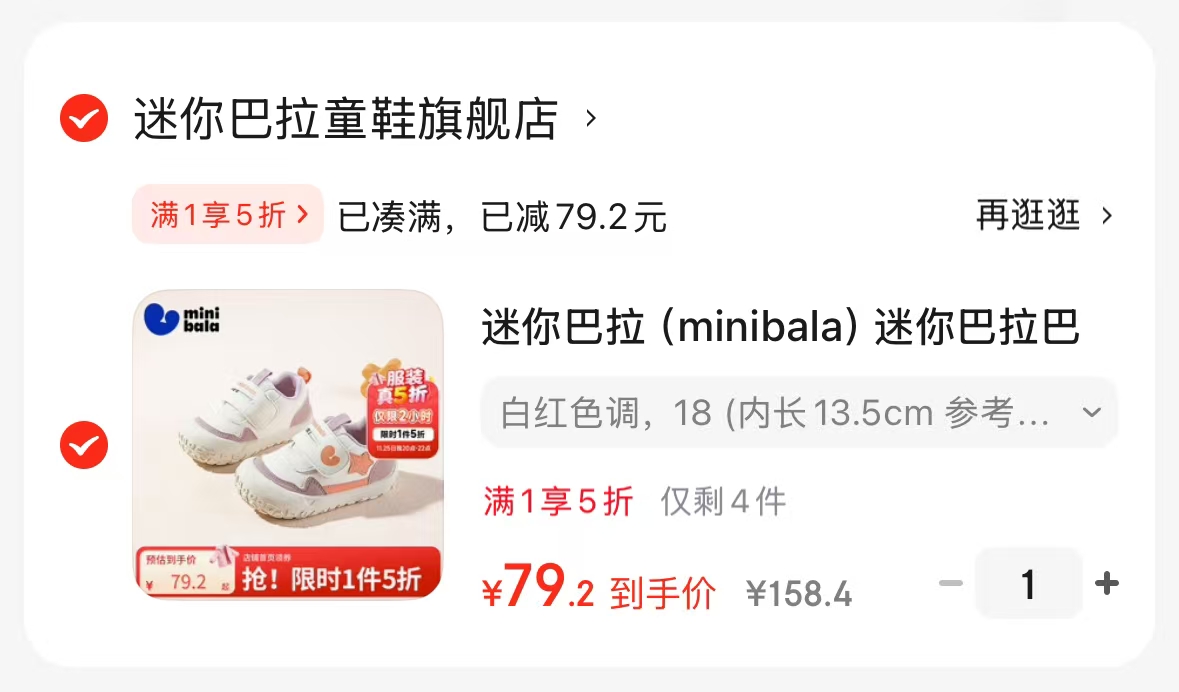This screenshot has height=692, width=1179.
Task: Open the 满1享5折 promotion tag
Action: point(228,214)
